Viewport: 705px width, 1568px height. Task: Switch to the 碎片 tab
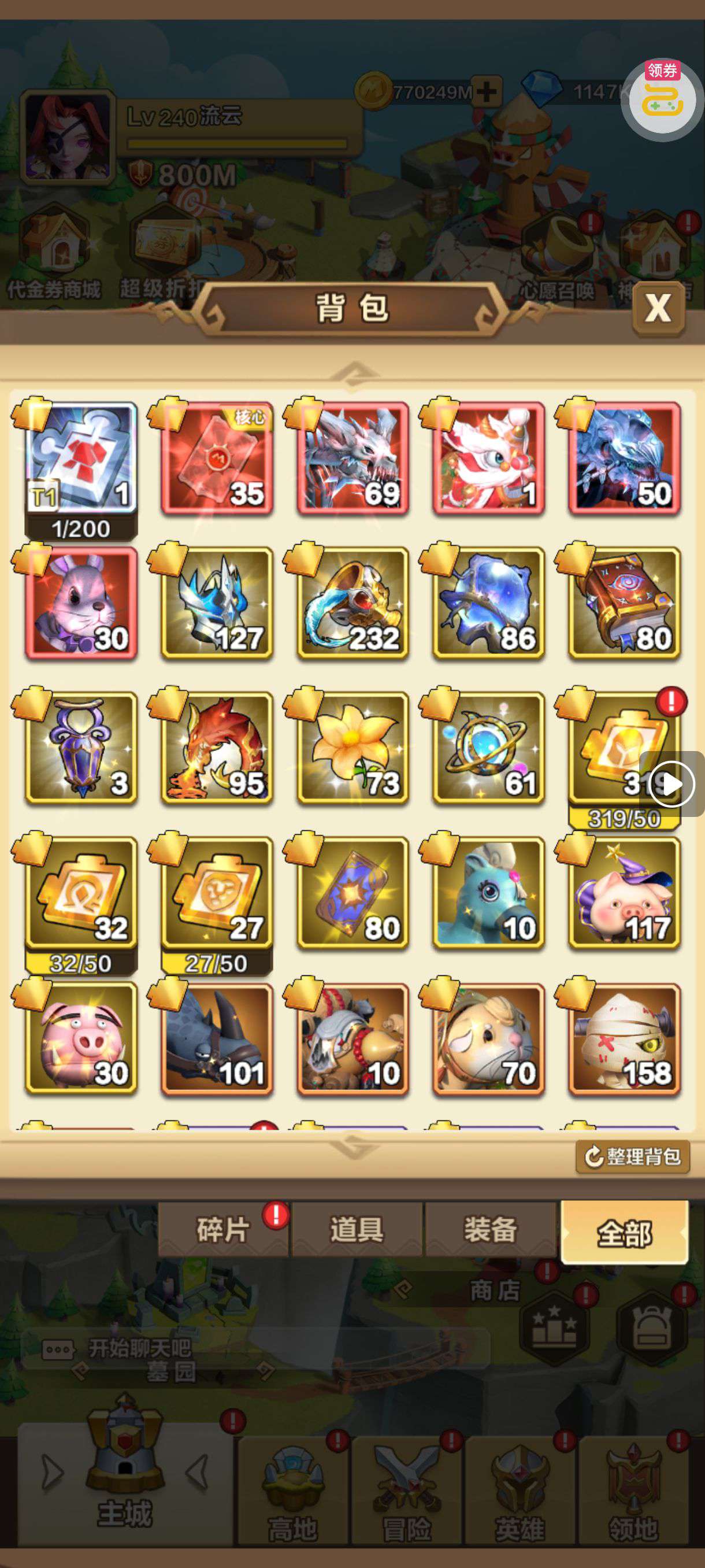pos(222,1229)
